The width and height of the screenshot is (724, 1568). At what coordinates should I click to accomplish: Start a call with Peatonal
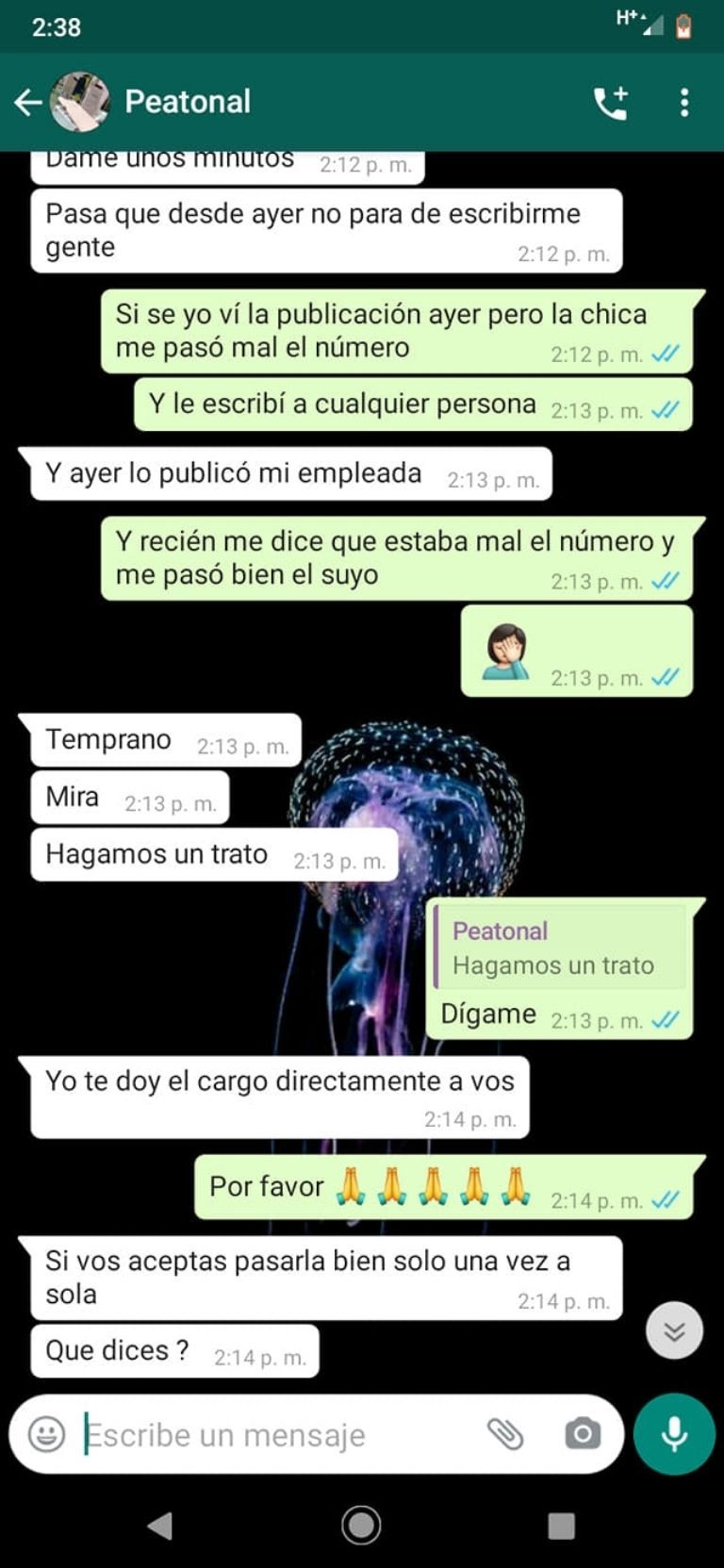611,102
